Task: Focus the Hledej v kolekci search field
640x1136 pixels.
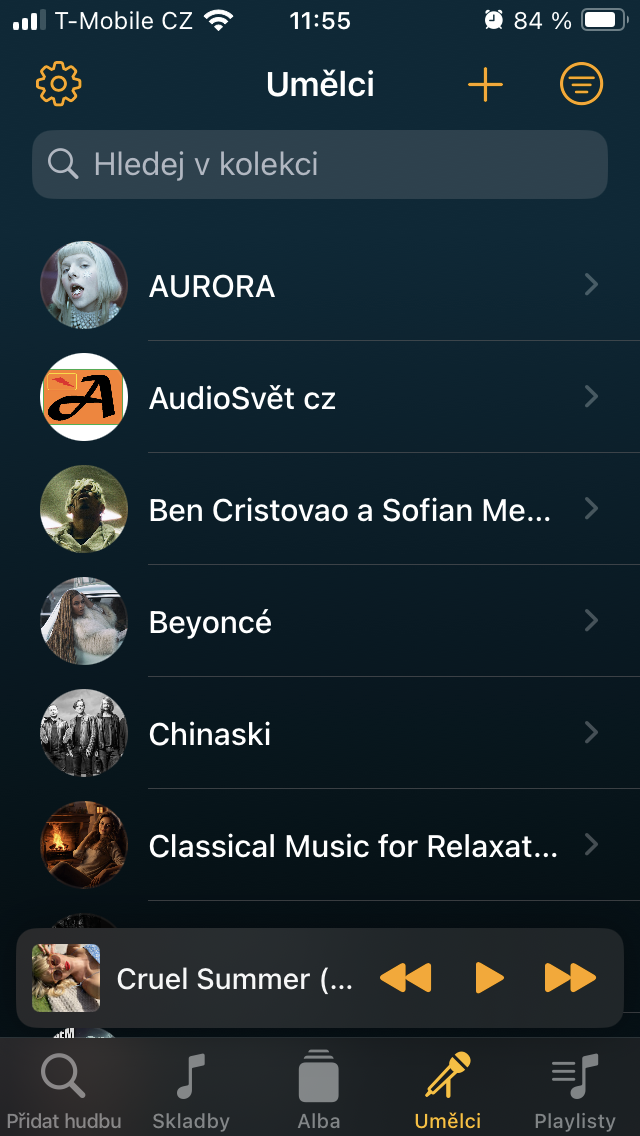Action: pos(320,164)
